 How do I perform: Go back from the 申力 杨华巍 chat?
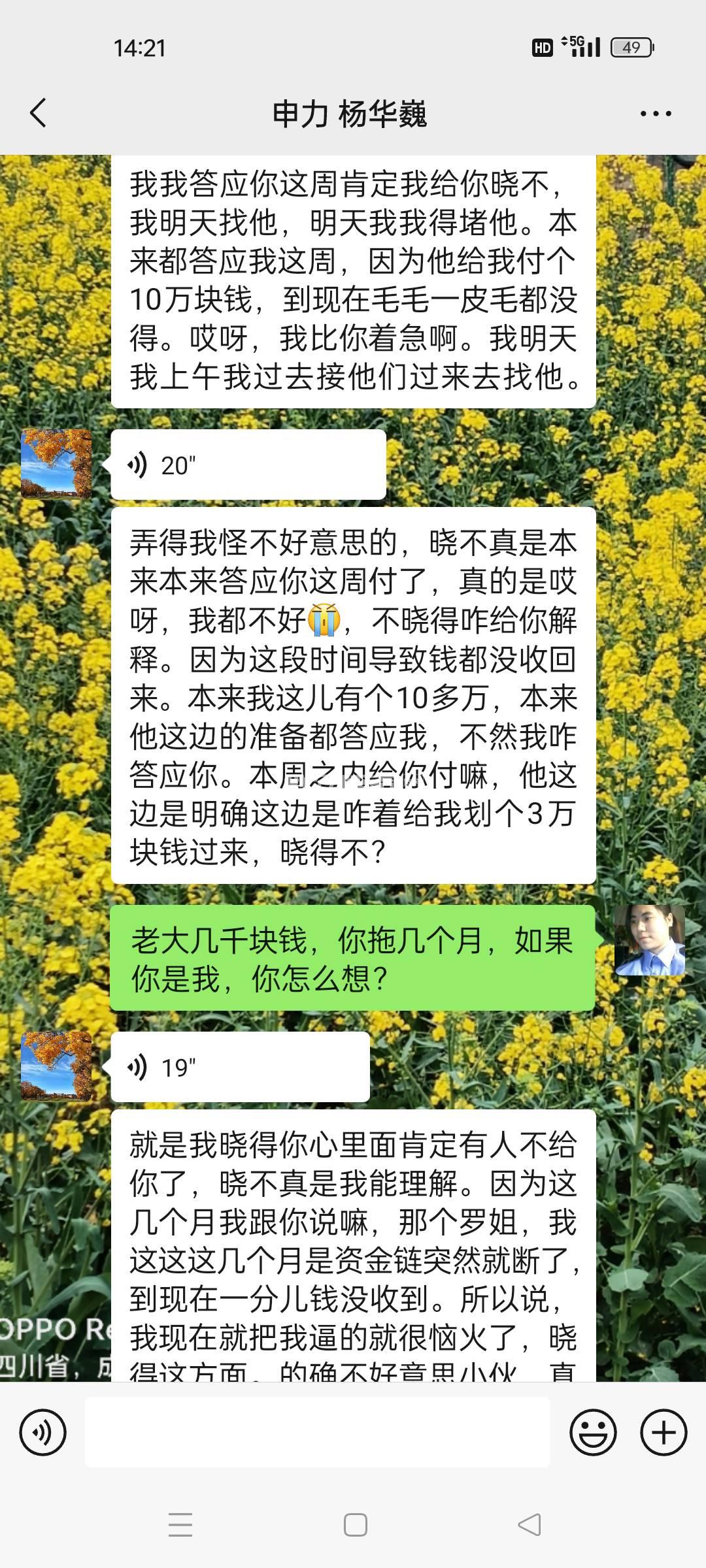point(39,113)
